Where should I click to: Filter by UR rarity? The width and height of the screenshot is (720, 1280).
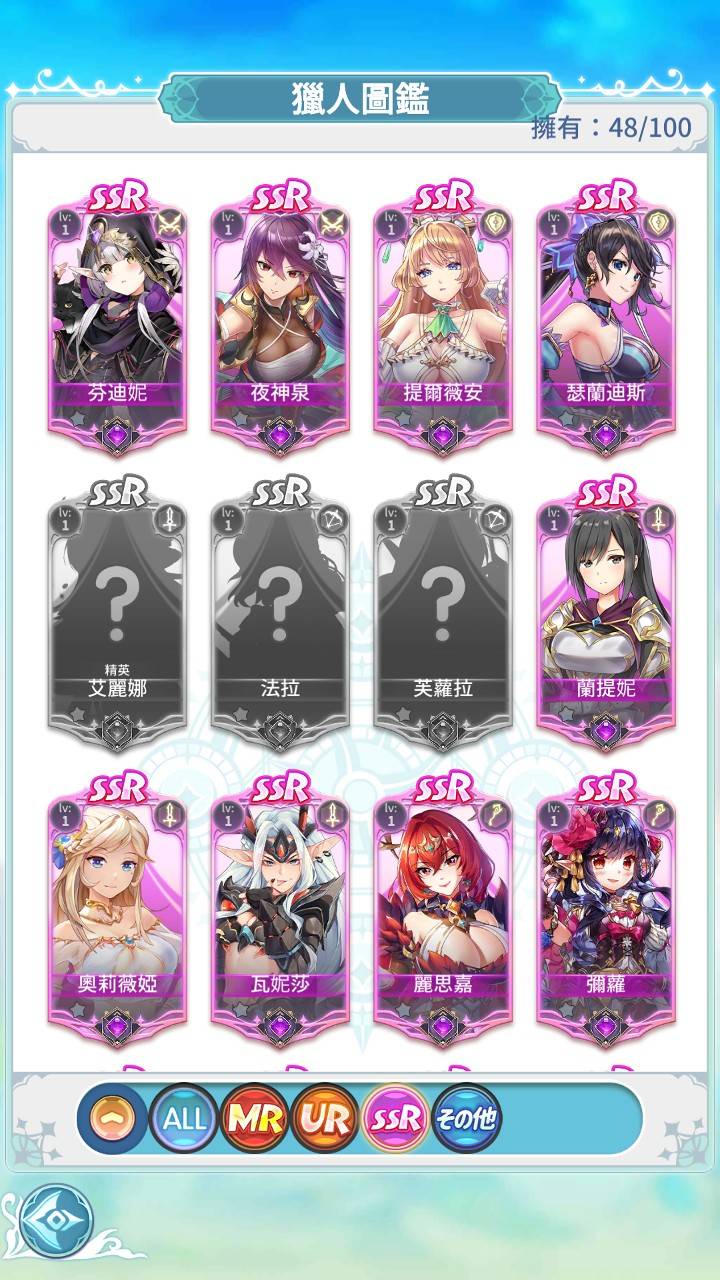tap(325, 1118)
